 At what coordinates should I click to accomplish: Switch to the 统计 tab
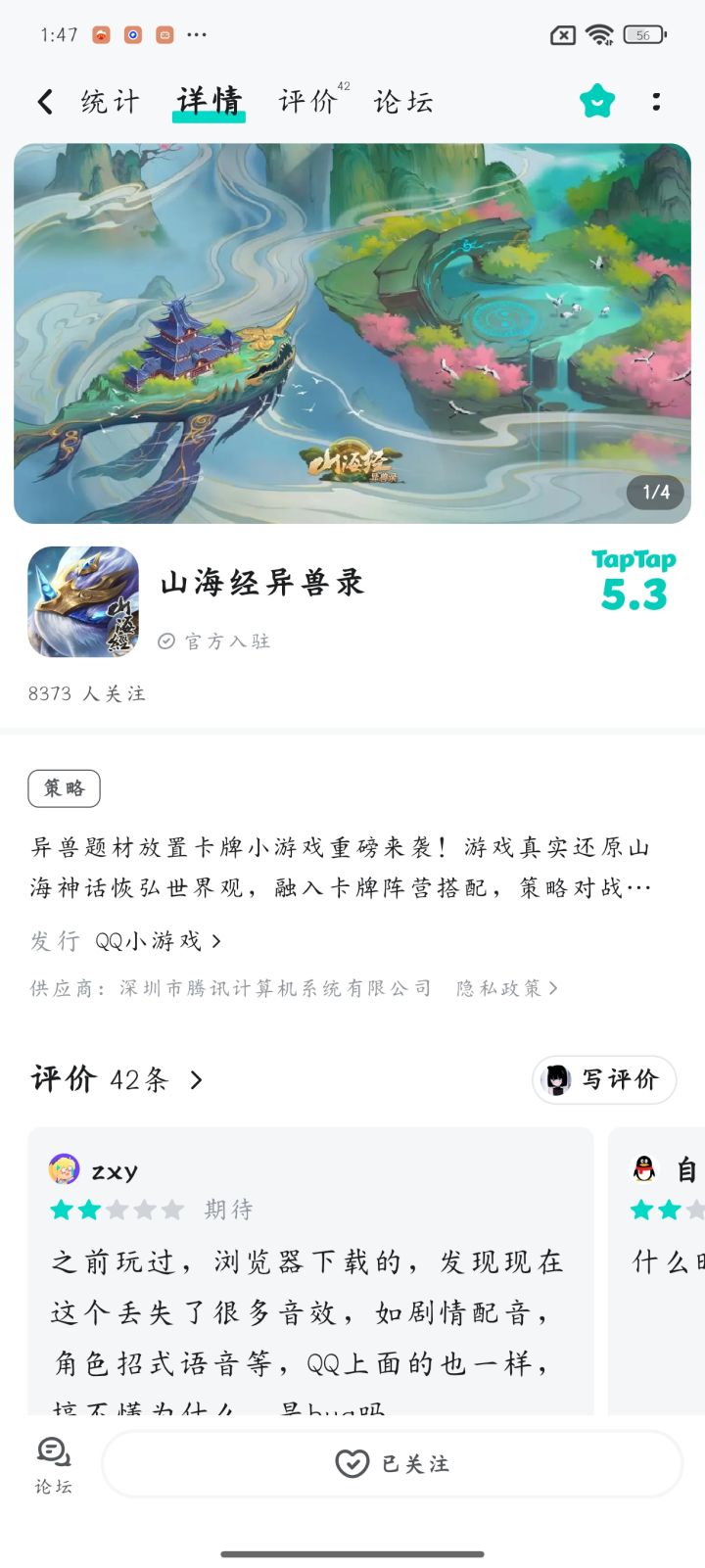pos(108,101)
